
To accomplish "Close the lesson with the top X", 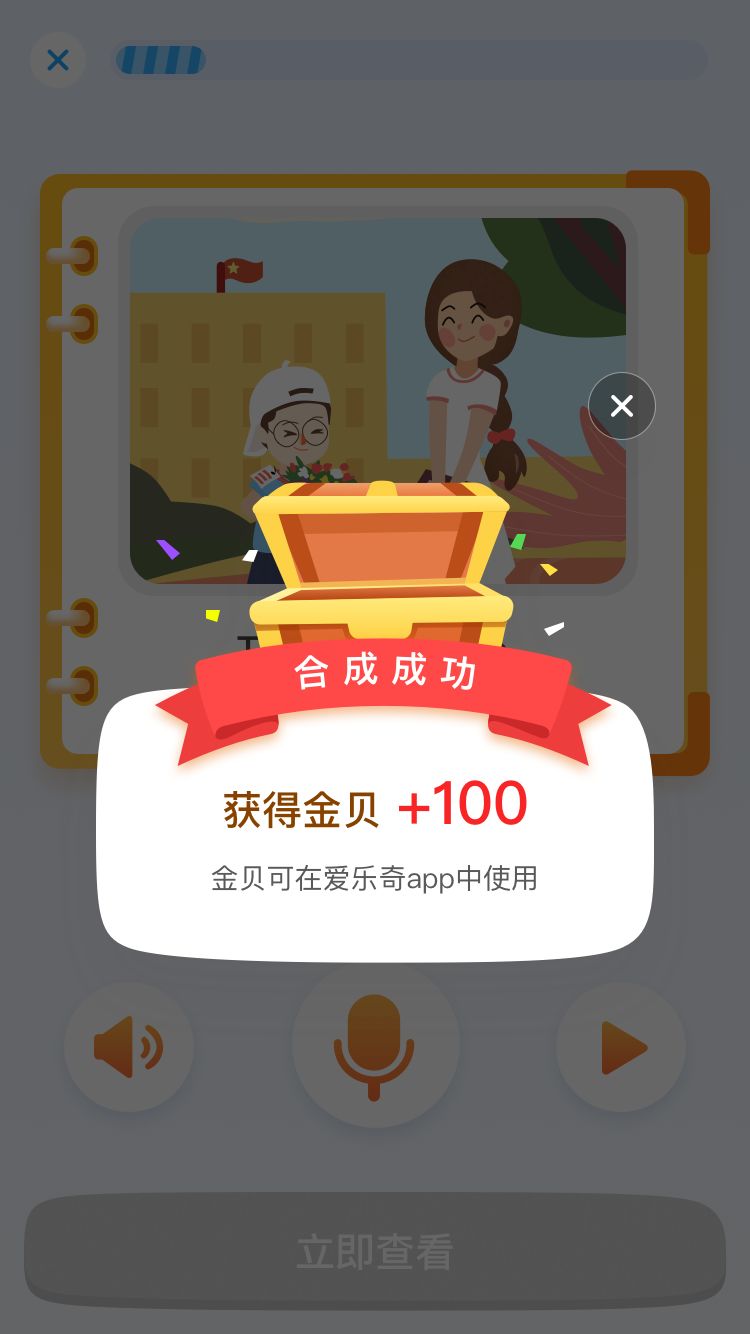I will (x=58, y=60).
